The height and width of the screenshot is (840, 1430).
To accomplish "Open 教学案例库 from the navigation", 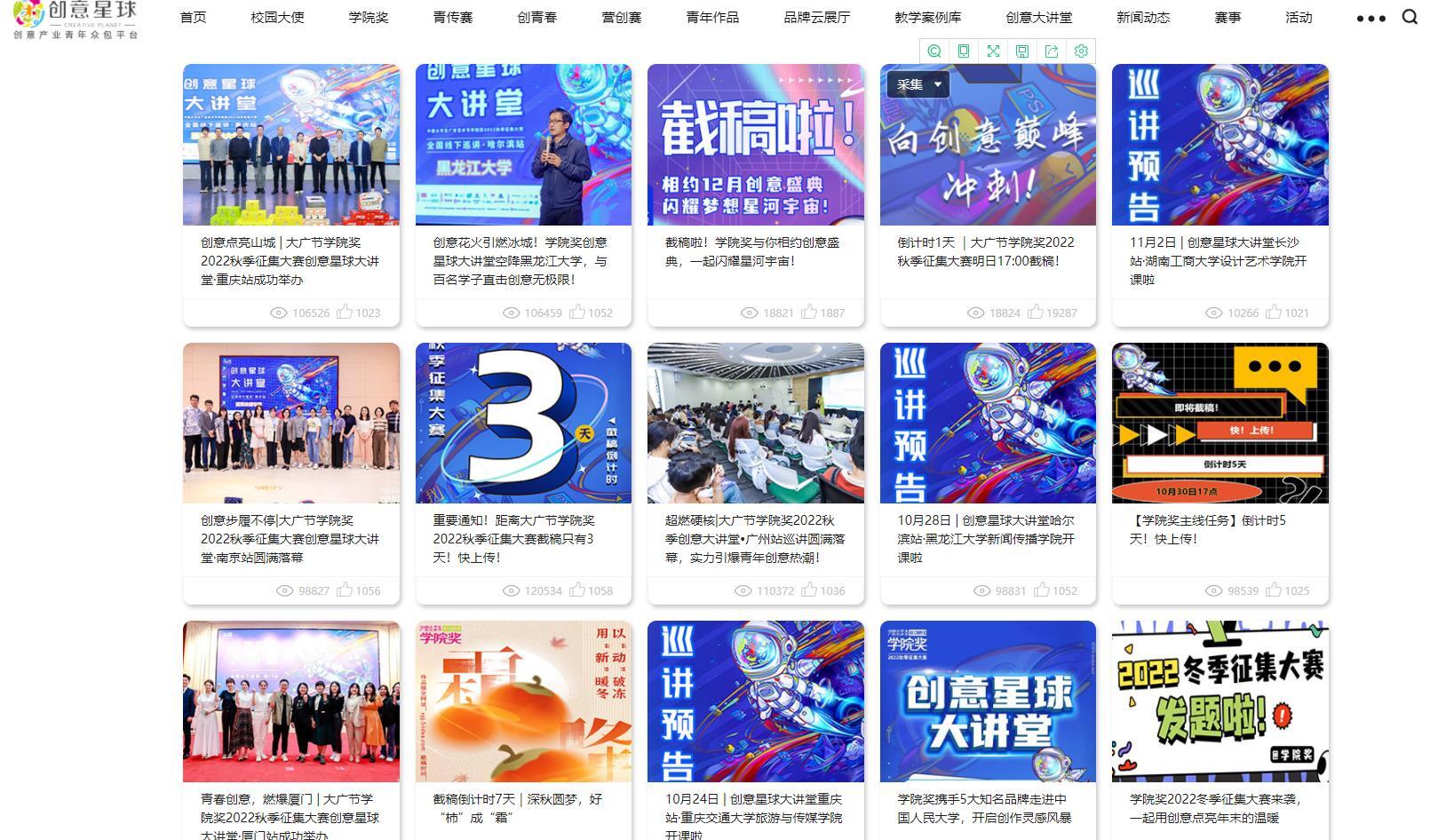I will click(x=927, y=17).
